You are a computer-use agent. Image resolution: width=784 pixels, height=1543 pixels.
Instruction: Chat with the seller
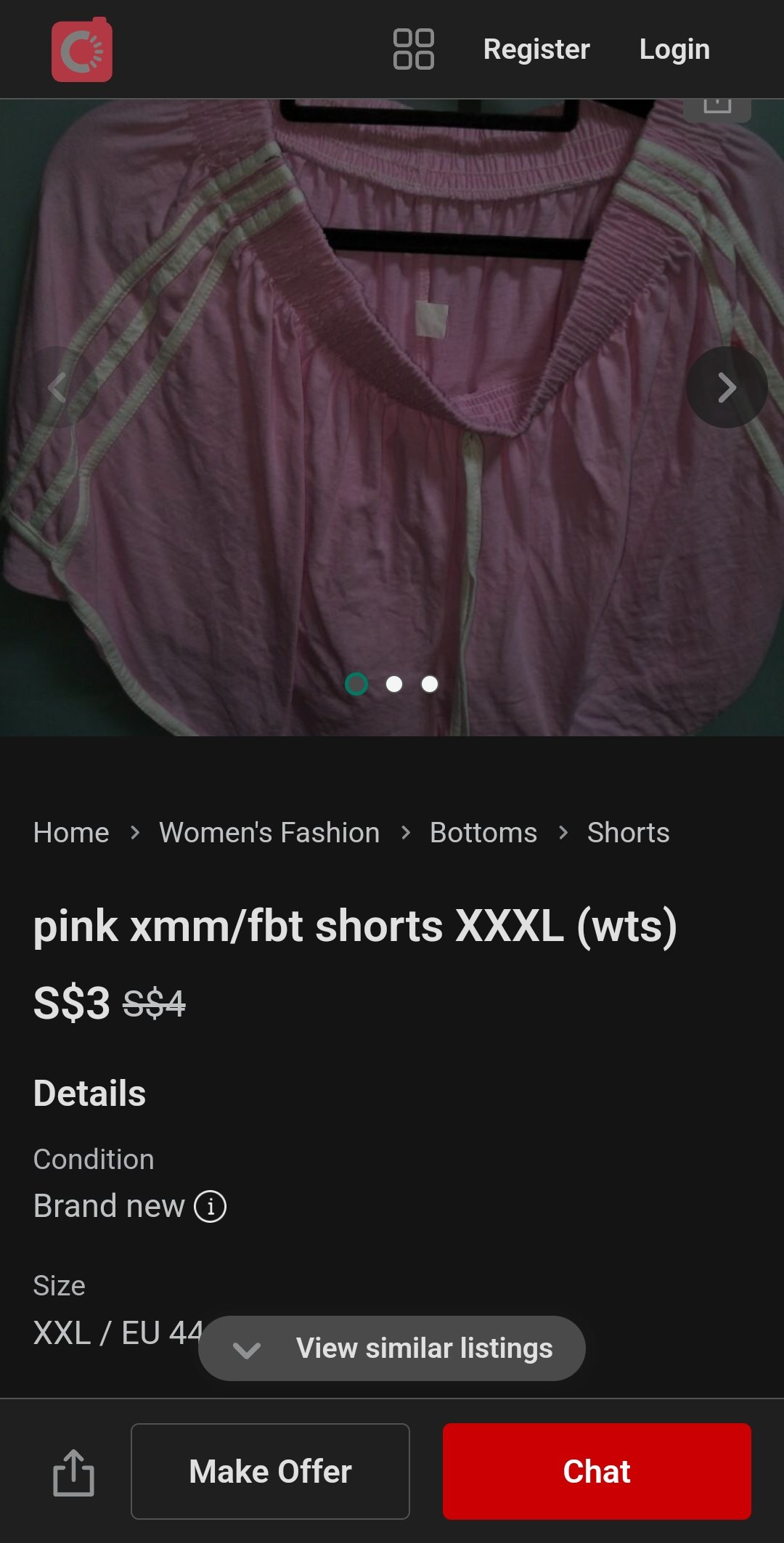pyautogui.click(x=597, y=1472)
